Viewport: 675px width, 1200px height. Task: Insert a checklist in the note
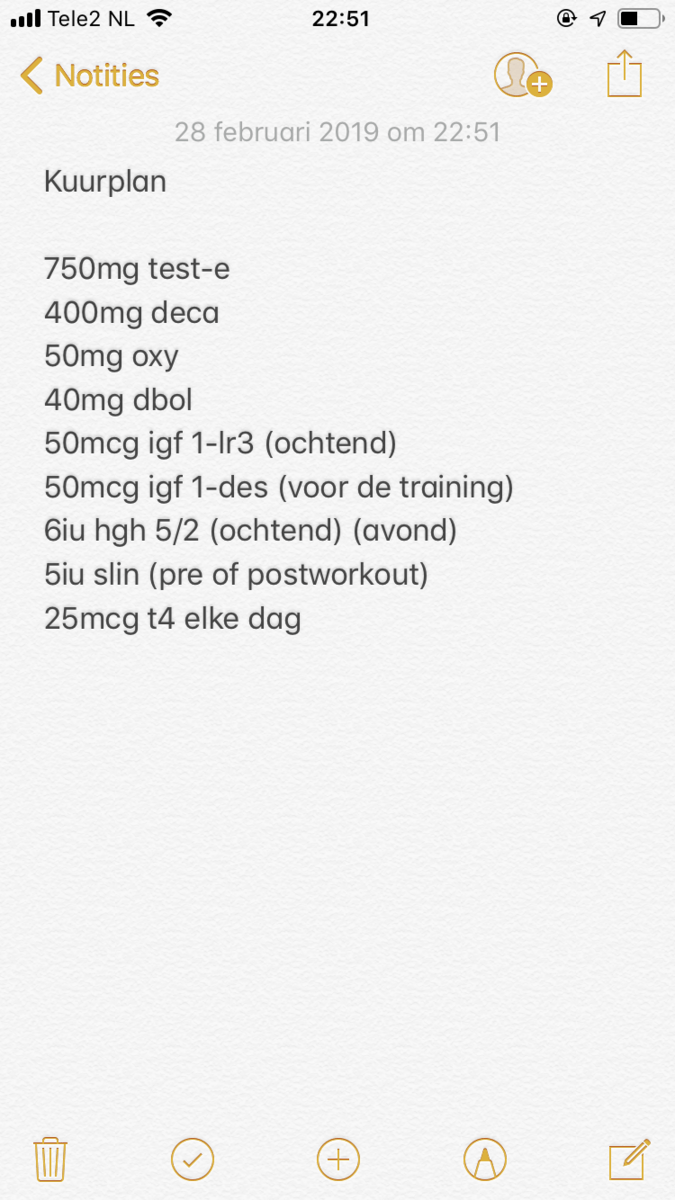[x=193, y=1160]
